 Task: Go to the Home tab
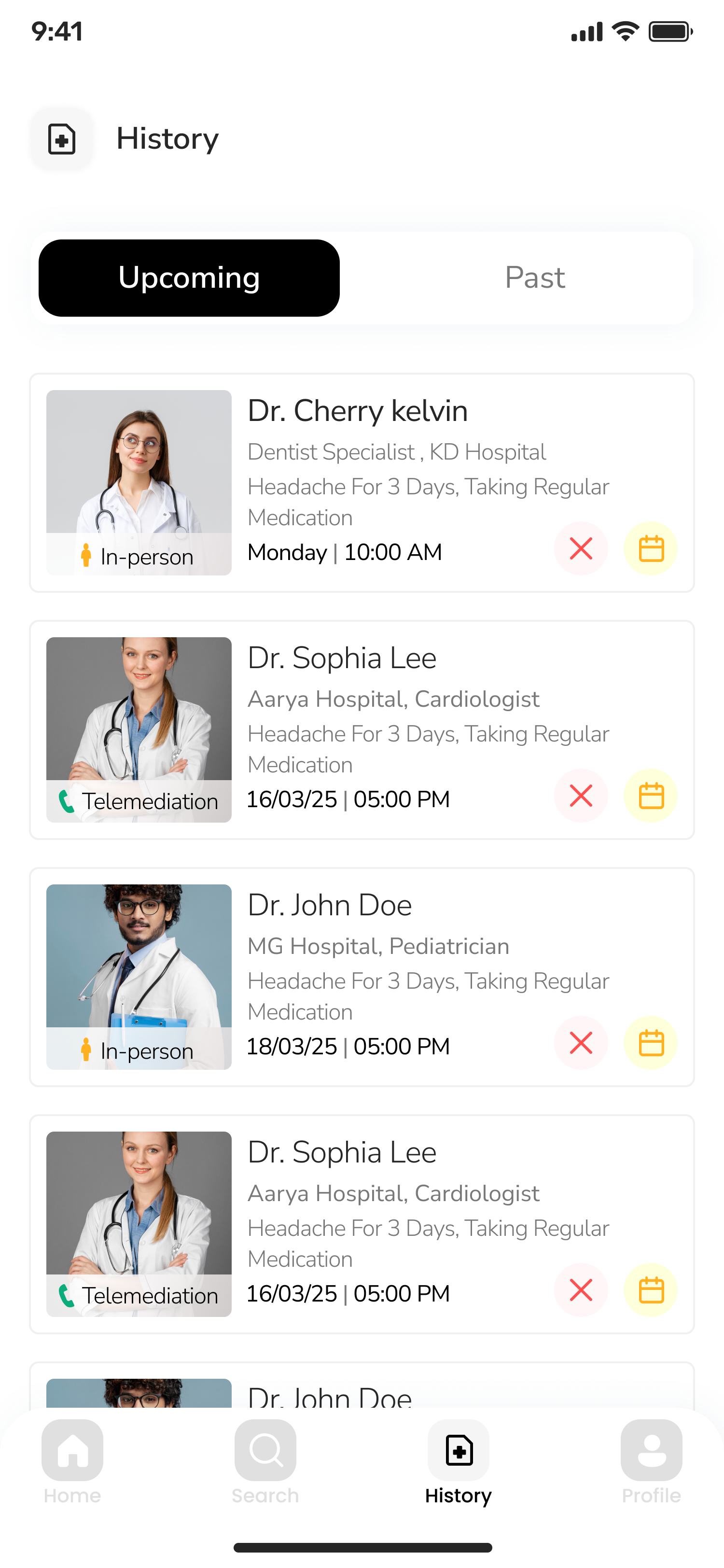[72, 1461]
